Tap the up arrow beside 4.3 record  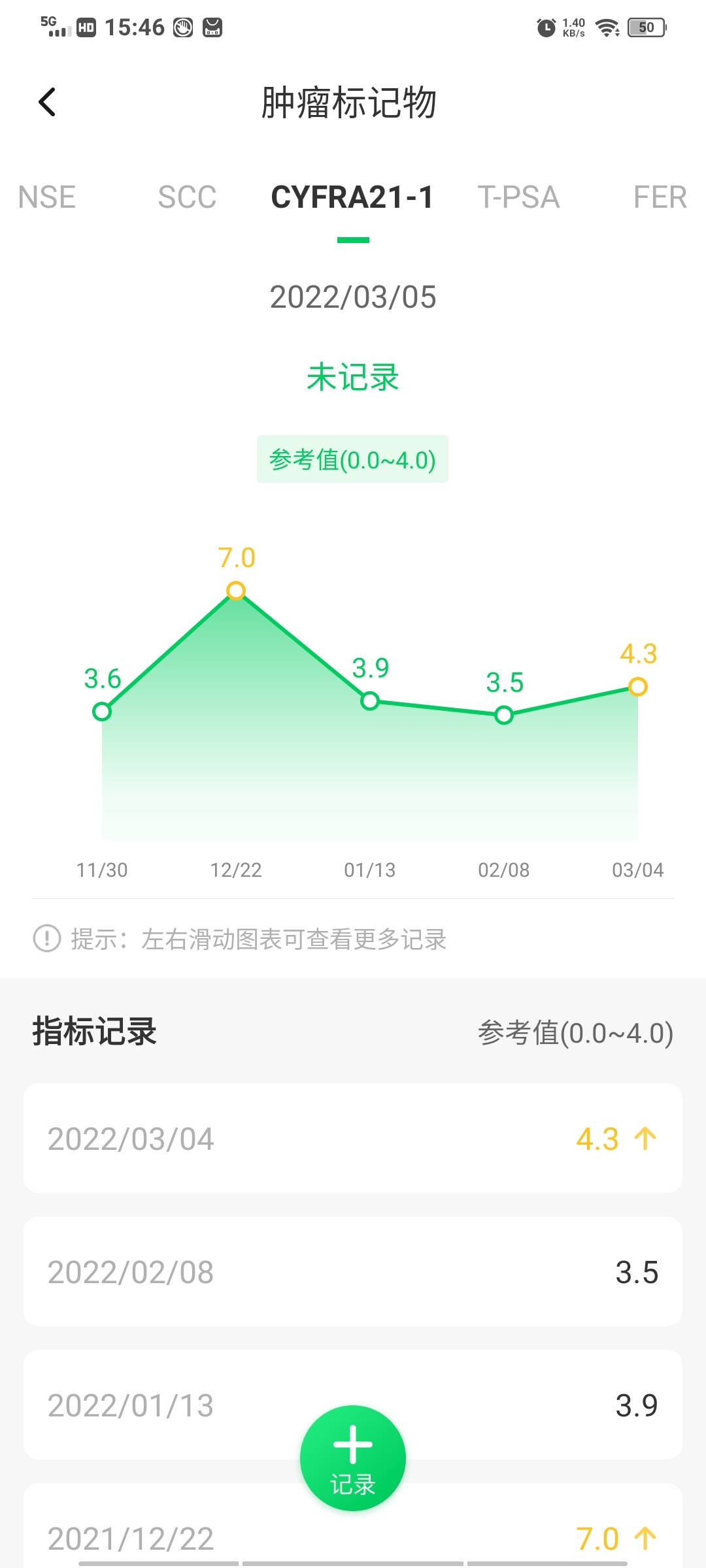coord(644,1137)
